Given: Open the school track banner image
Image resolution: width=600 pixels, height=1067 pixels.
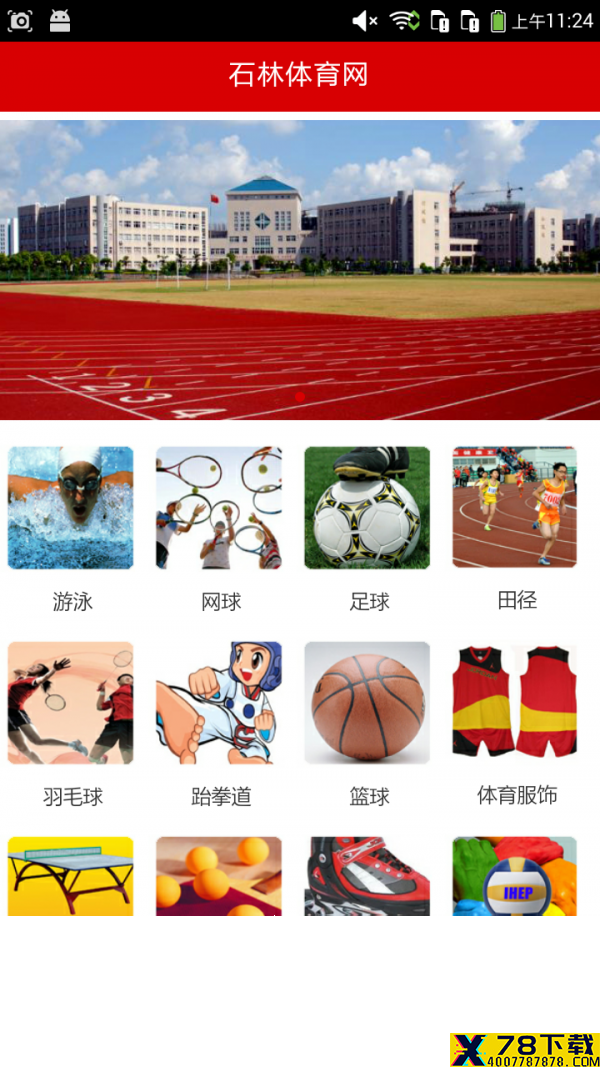Looking at the screenshot, I should (x=300, y=270).
